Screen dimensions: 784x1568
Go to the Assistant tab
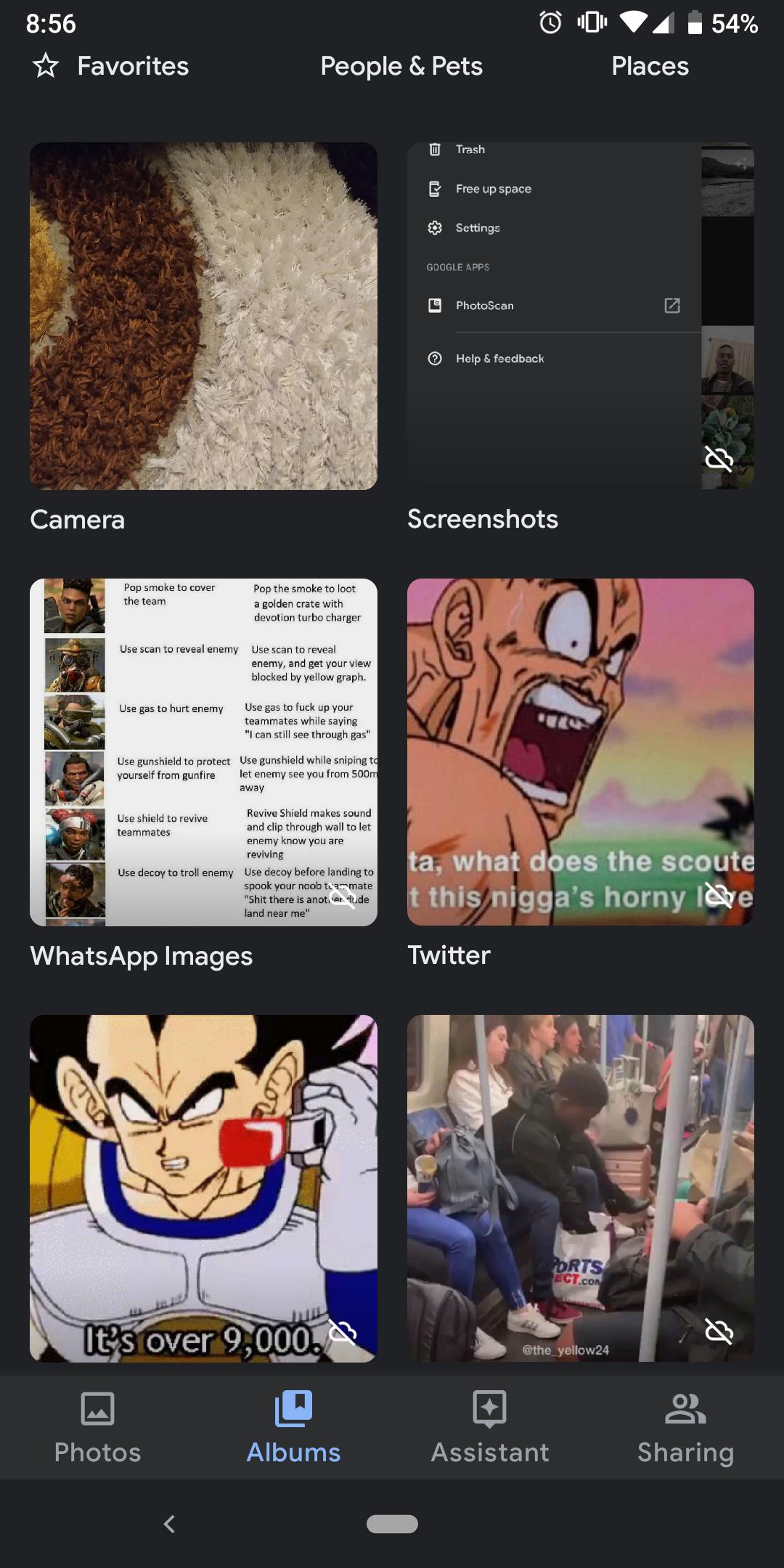[490, 1427]
